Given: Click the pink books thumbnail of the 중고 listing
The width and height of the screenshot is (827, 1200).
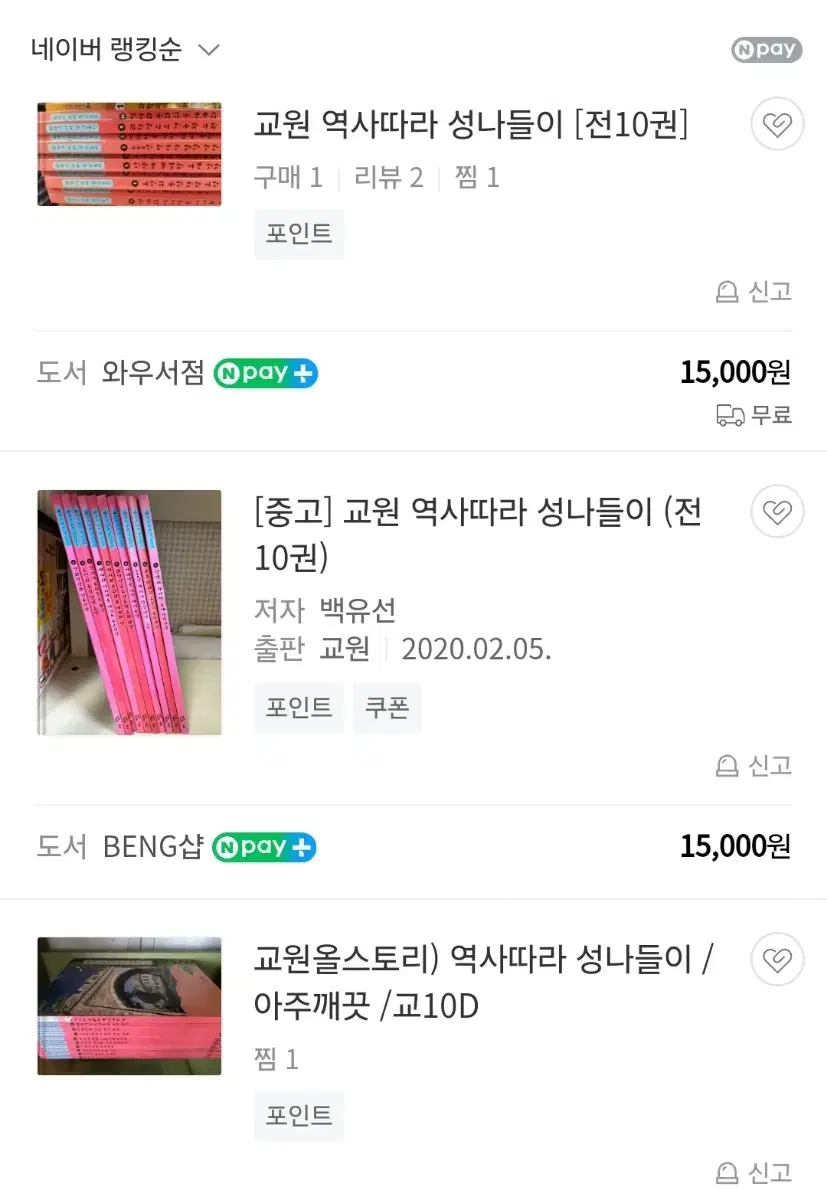Looking at the screenshot, I should (129, 611).
